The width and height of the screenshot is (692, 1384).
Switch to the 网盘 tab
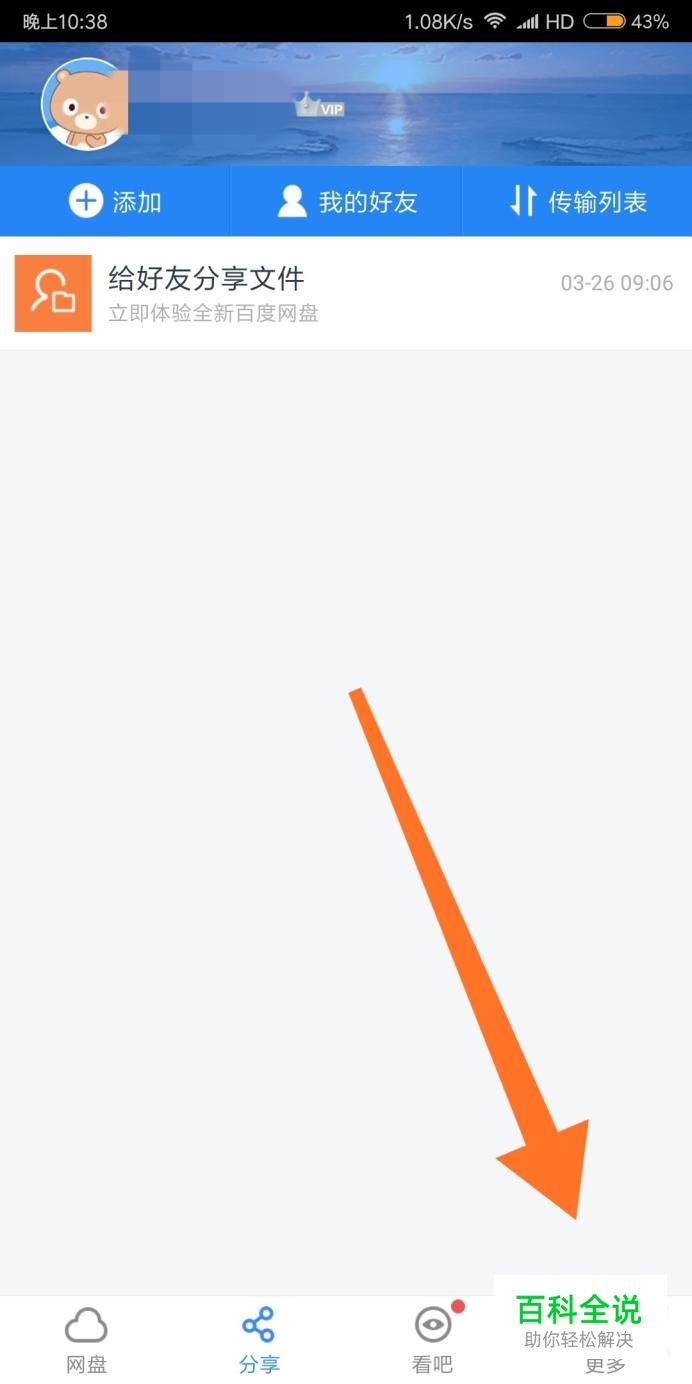[x=86, y=1340]
